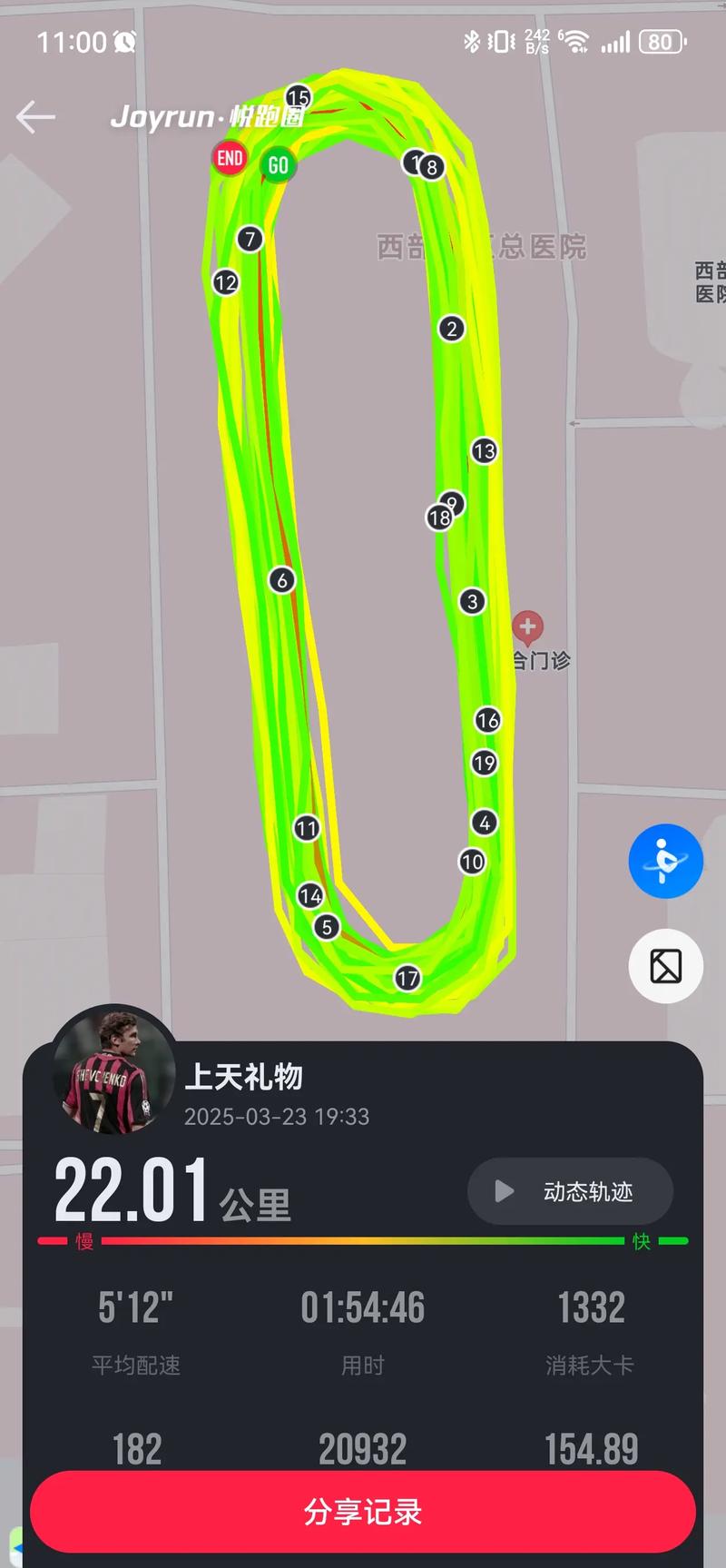Tap the battery indicator showing 80
Image resolution: width=726 pixels, height=1568 pixels.
pos(660,42)
